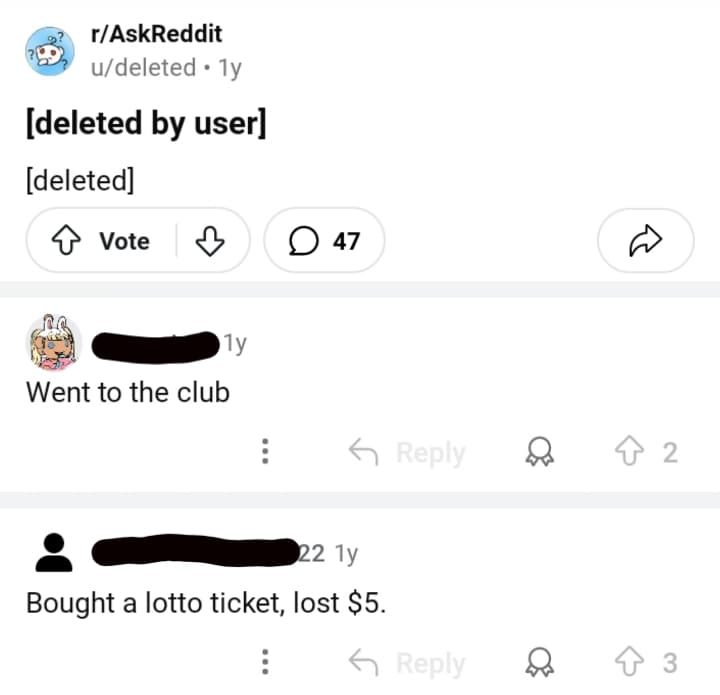Share this post

click(645, 241)
